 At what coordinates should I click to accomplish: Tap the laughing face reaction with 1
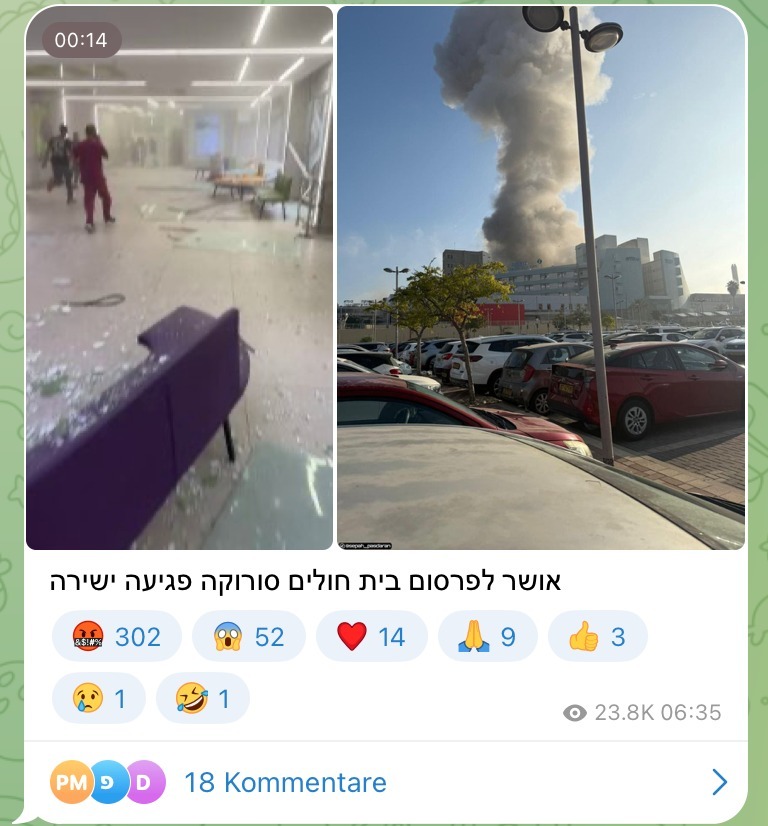pos(203,698)
